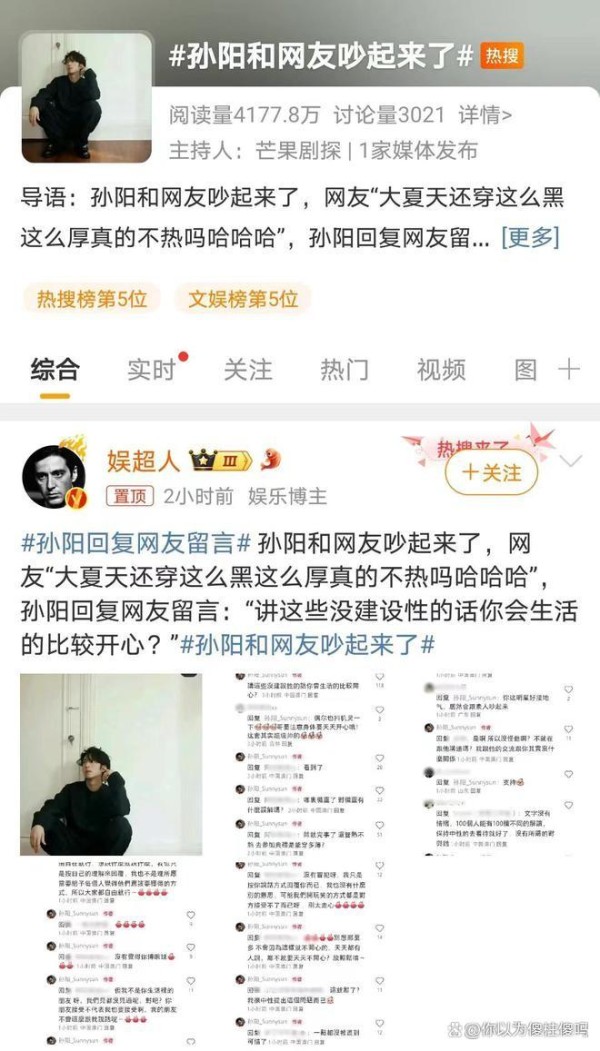
Task: Switch to the 热门 tab
Action: coord(345,370)
